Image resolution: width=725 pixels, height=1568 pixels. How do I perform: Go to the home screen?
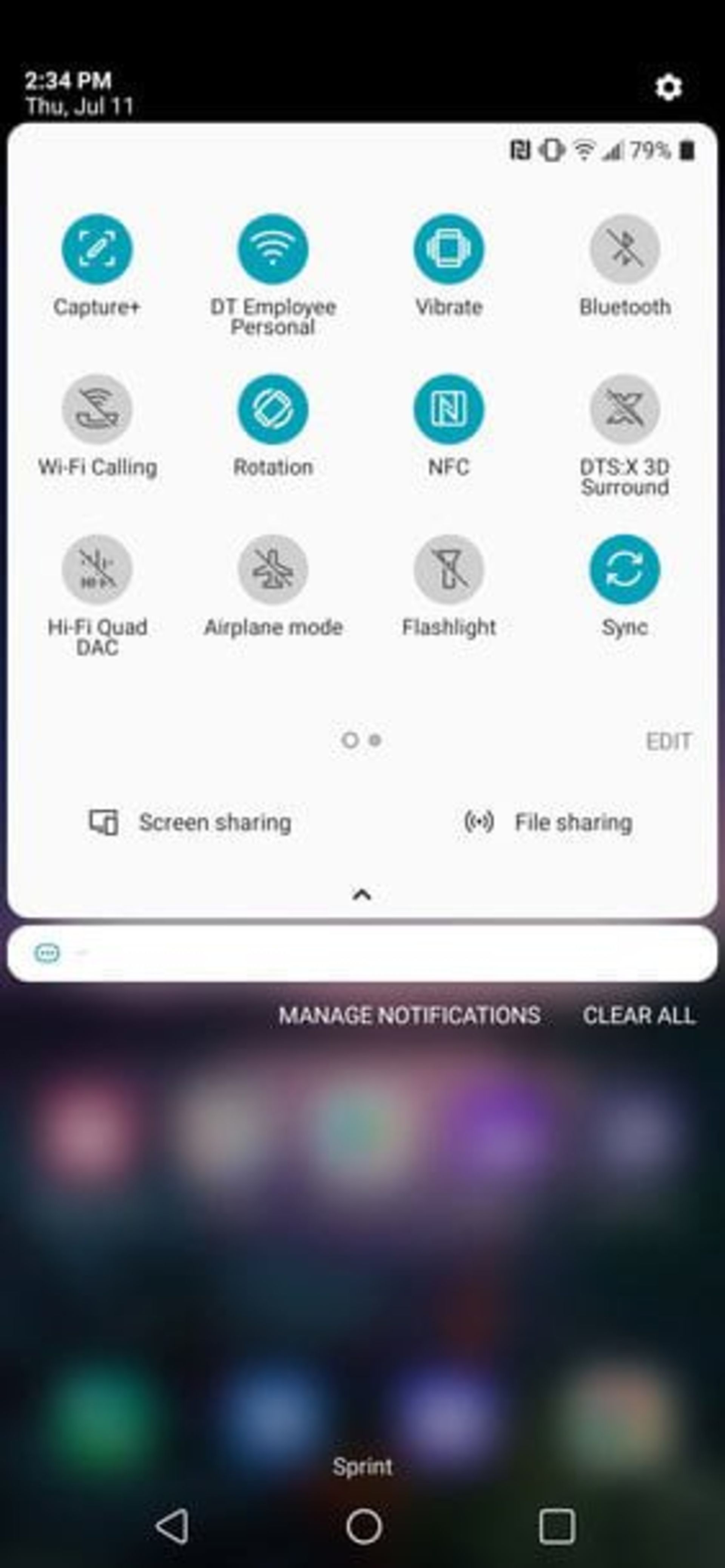[363, 1526]
